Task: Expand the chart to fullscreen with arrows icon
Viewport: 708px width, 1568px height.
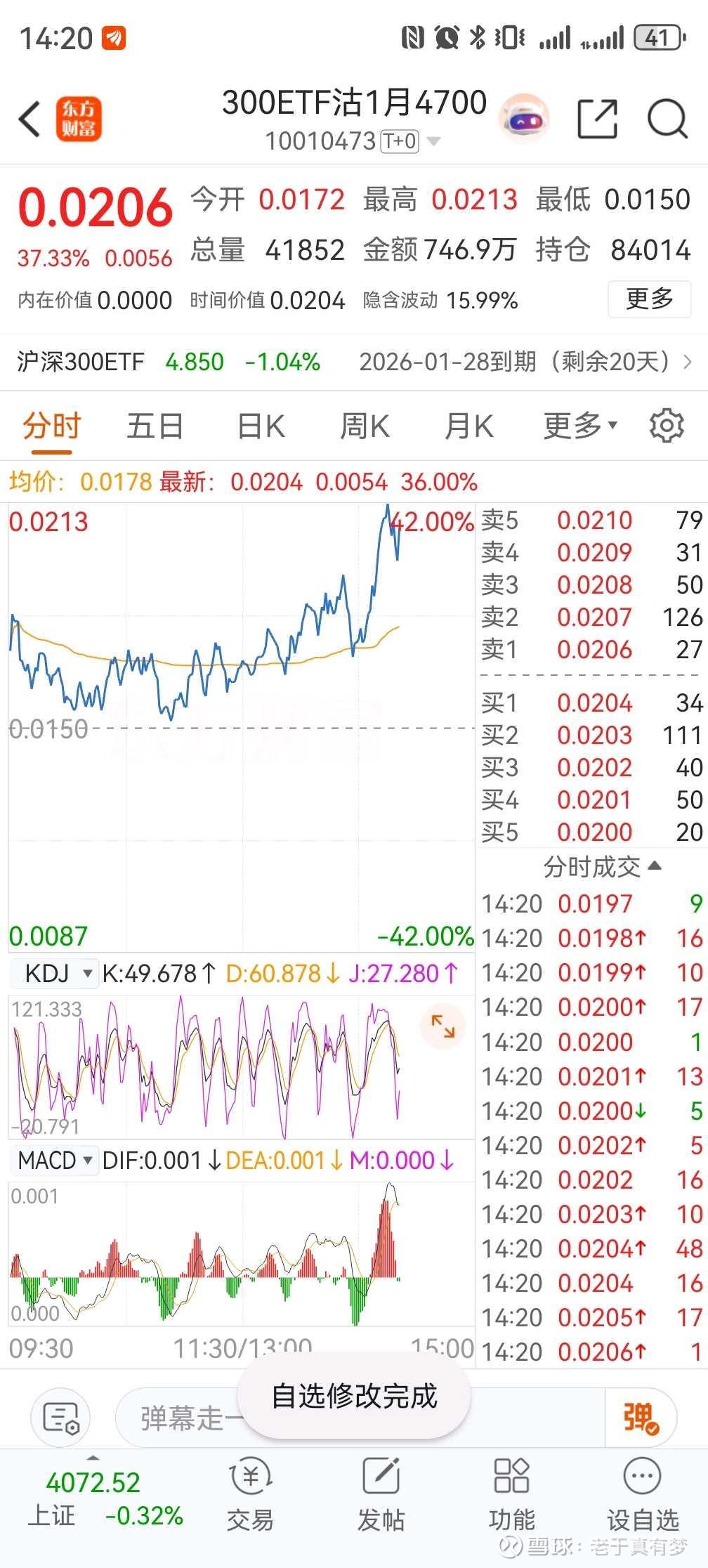Action: pyautogui.click(x=442, y=1026)
